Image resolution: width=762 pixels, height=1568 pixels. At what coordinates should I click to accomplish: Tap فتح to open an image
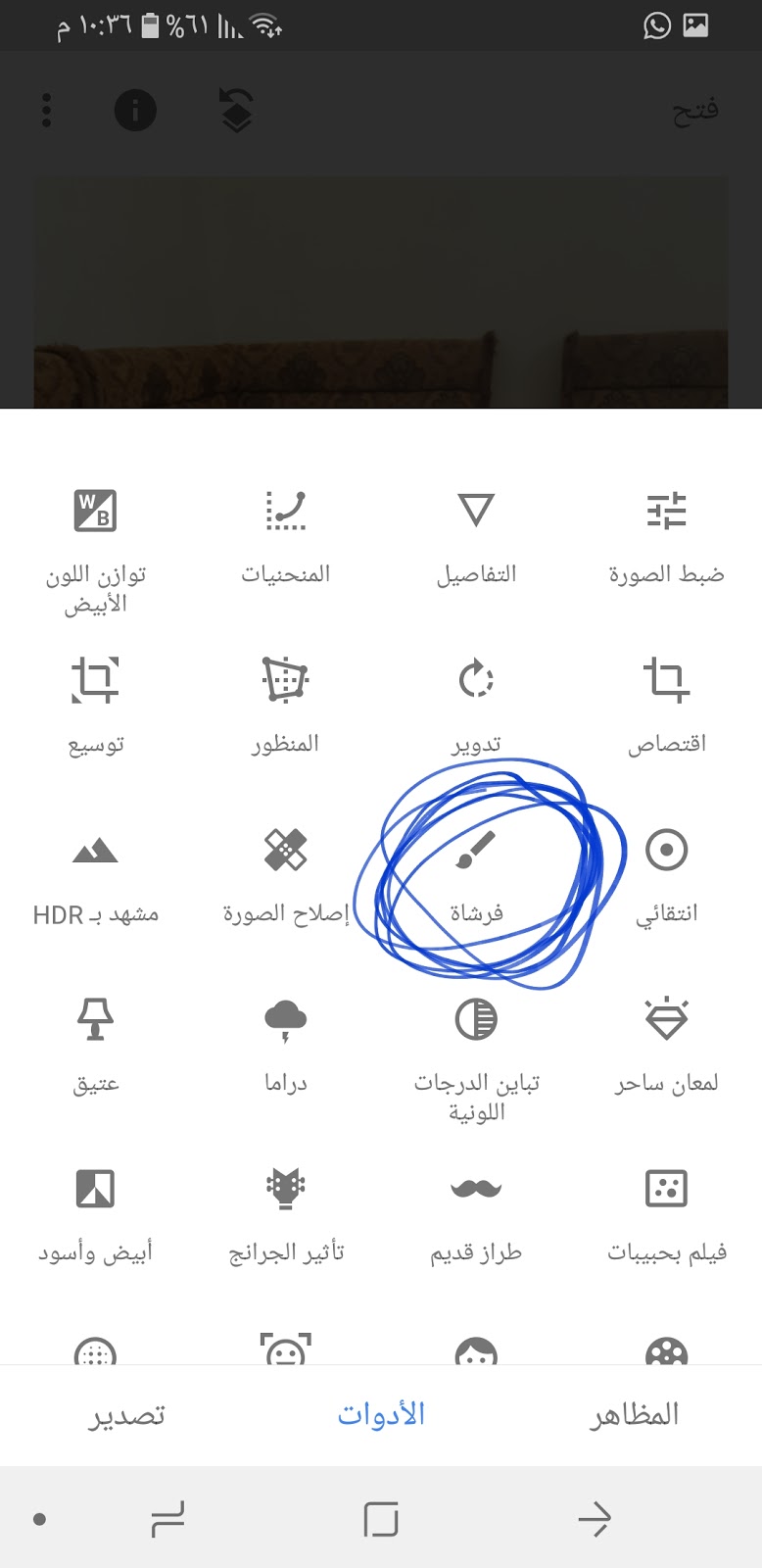point(695,111)
